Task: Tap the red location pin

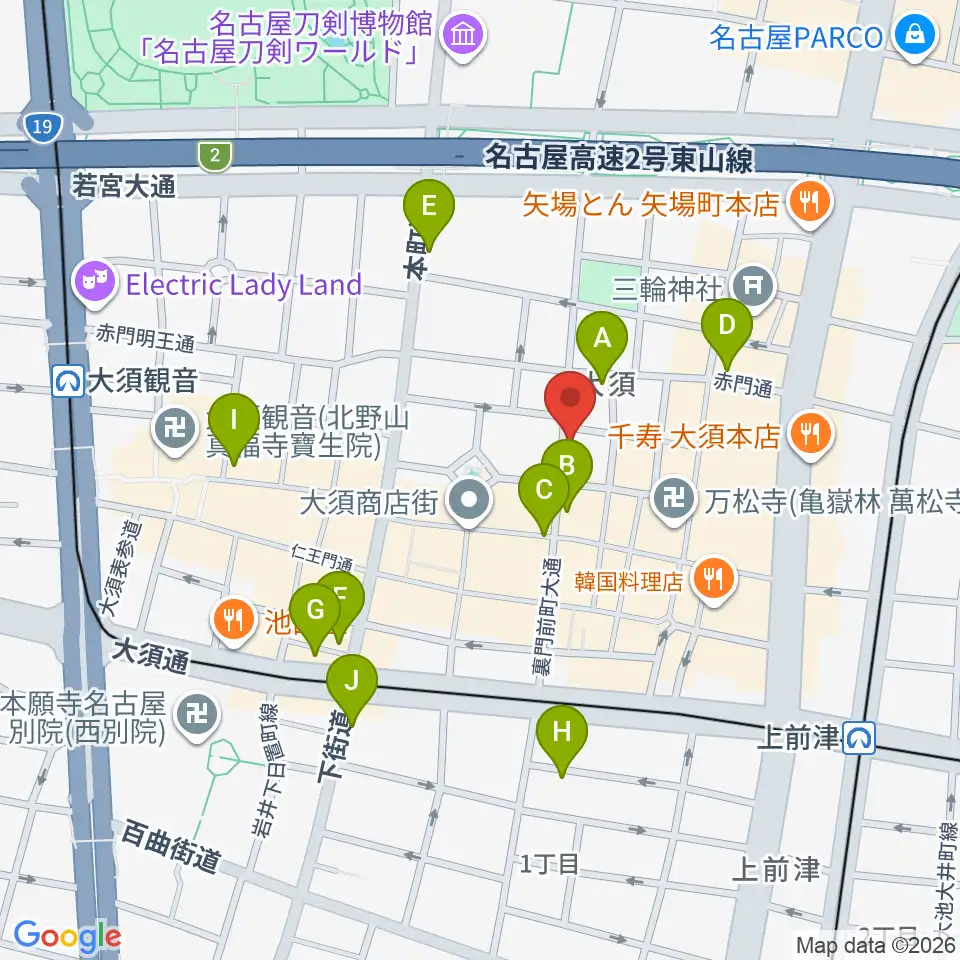Action: [570, 402]
